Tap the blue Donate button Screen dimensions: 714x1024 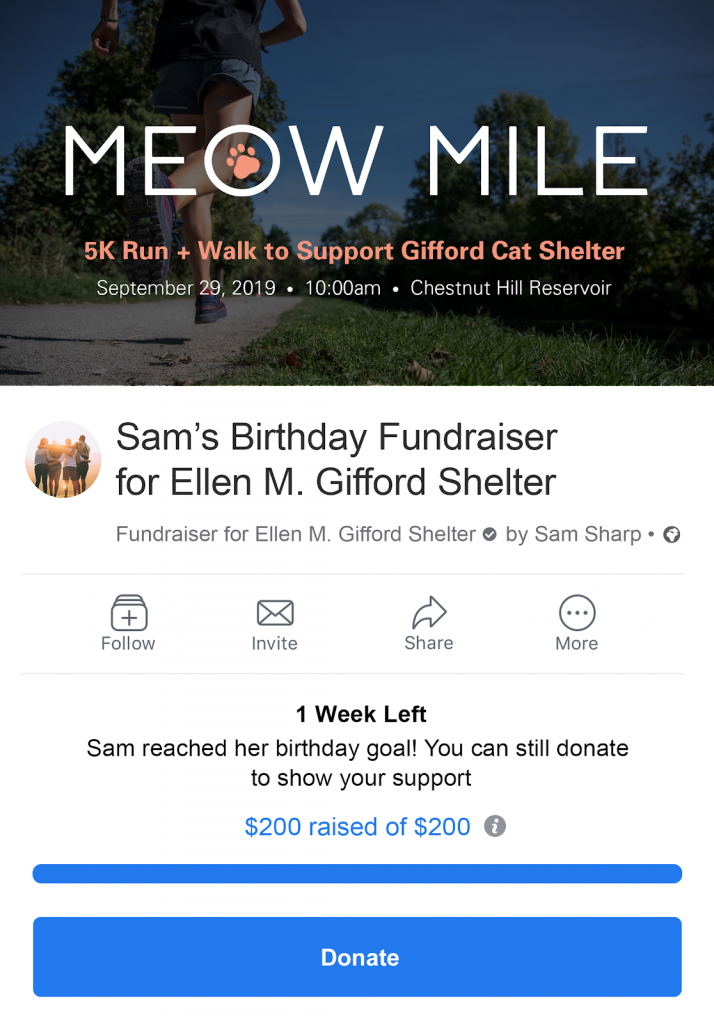[x=357, y=957]
